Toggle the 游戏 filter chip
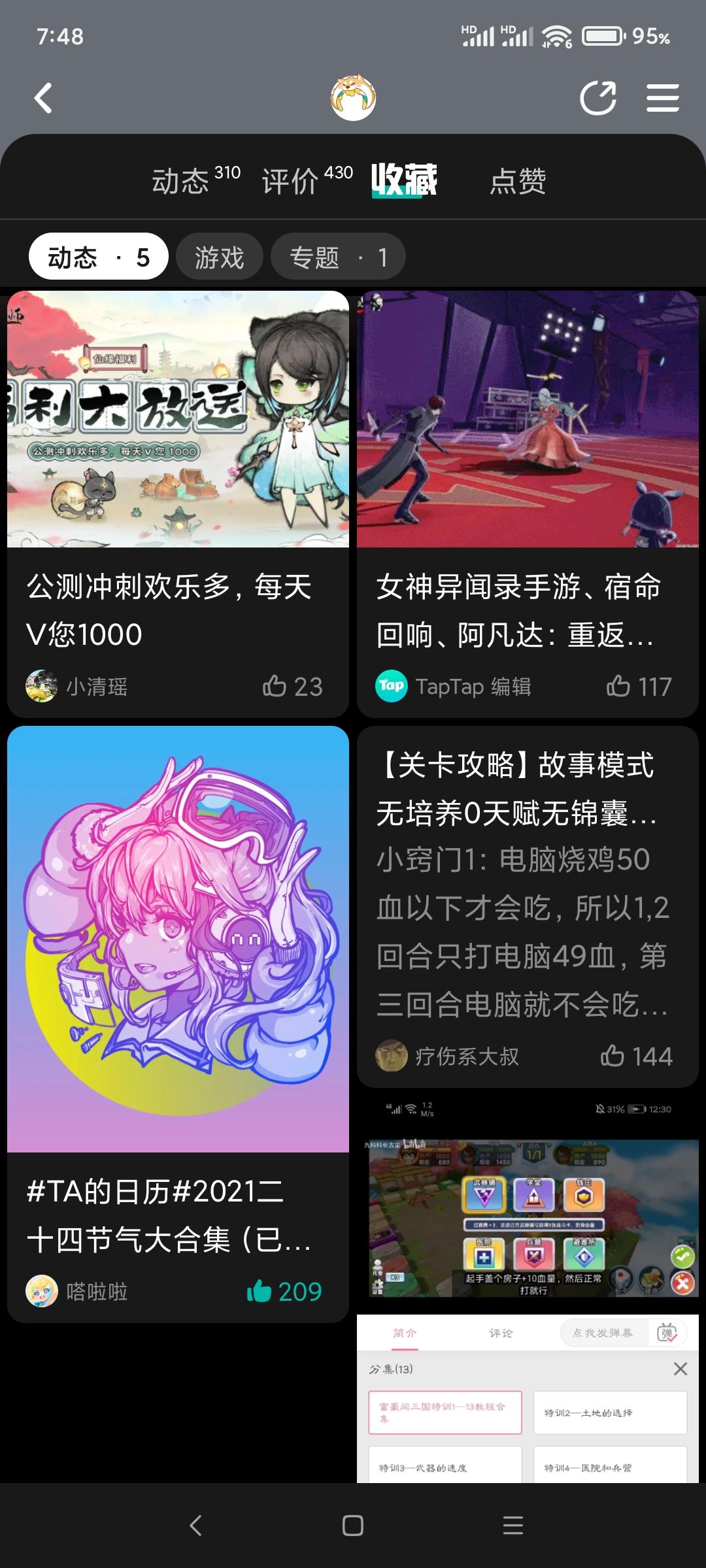706x1568 pixels. pyautogui.click(x=220, y=256)
